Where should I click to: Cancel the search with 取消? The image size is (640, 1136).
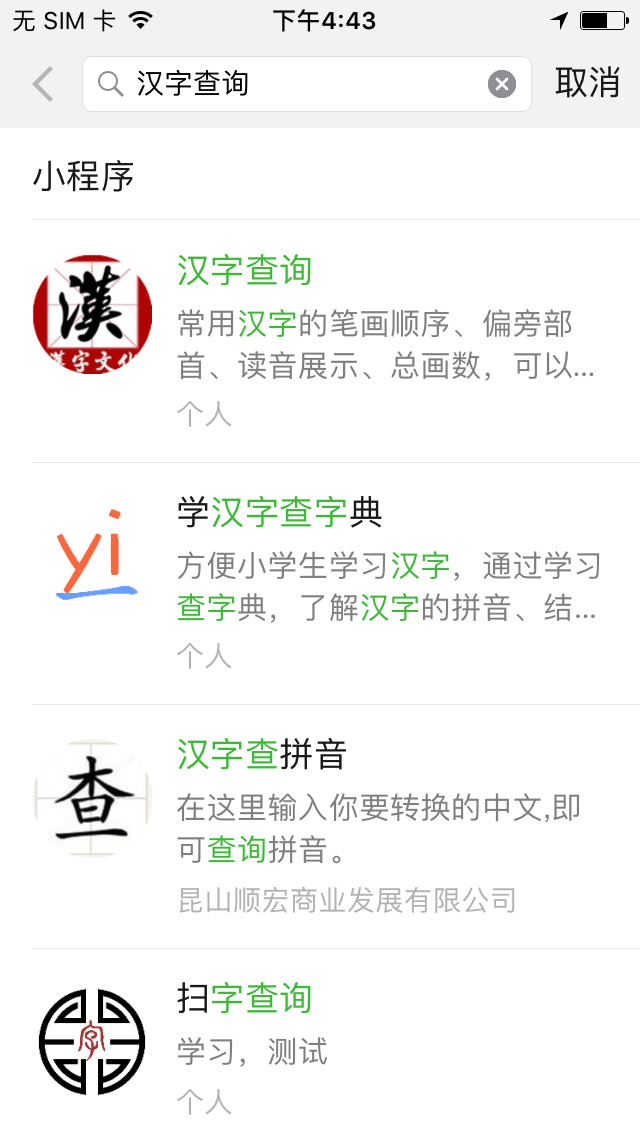coord(587,83)
